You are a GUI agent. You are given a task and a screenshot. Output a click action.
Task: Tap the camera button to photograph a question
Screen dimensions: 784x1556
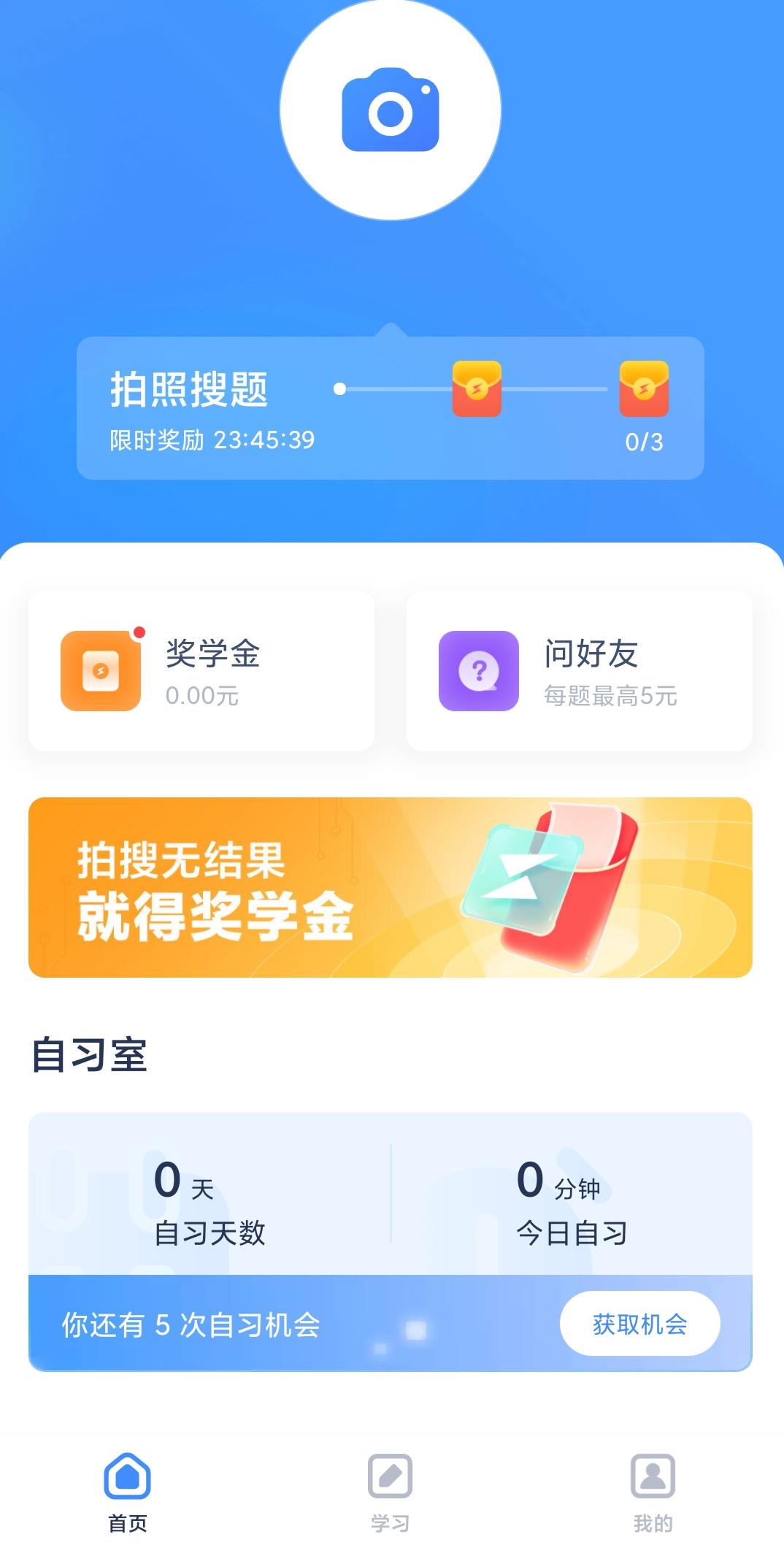point(391,110)
